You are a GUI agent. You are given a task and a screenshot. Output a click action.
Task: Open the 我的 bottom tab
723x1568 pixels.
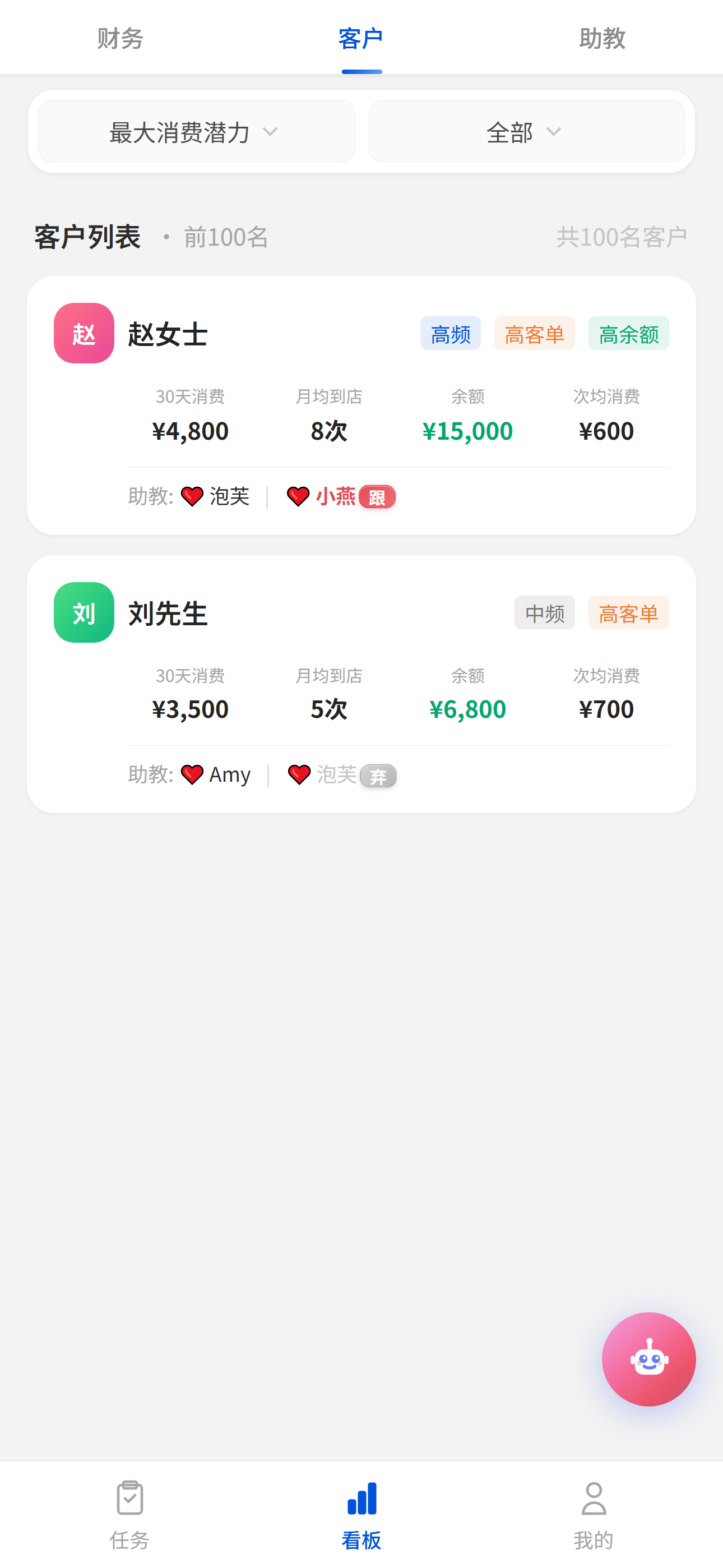pyautogui.click(x=594, y=1514)
